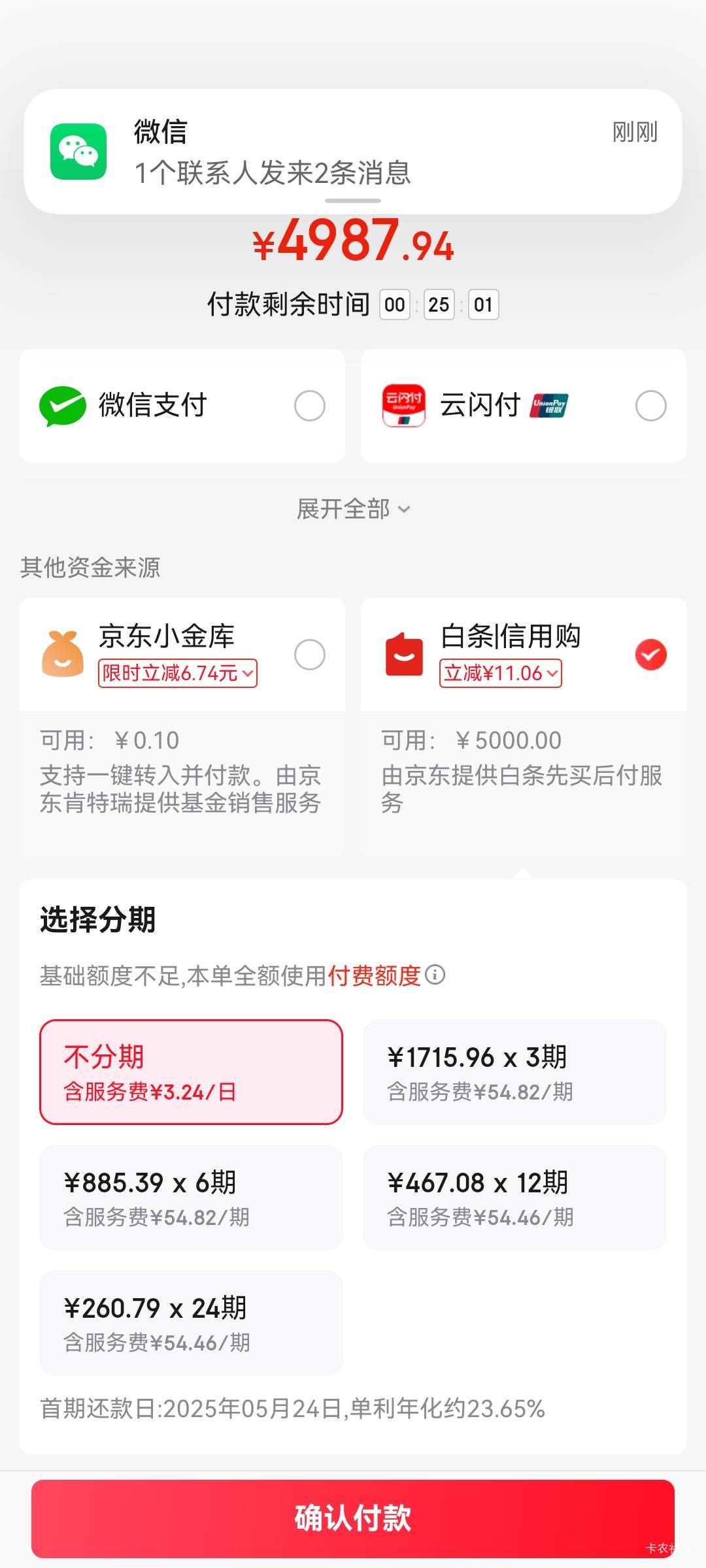Pick the ¥467.08 x 12期 installment plan
The width and height of the screenshot is (706, 1568).
(x=514, y=1198)
